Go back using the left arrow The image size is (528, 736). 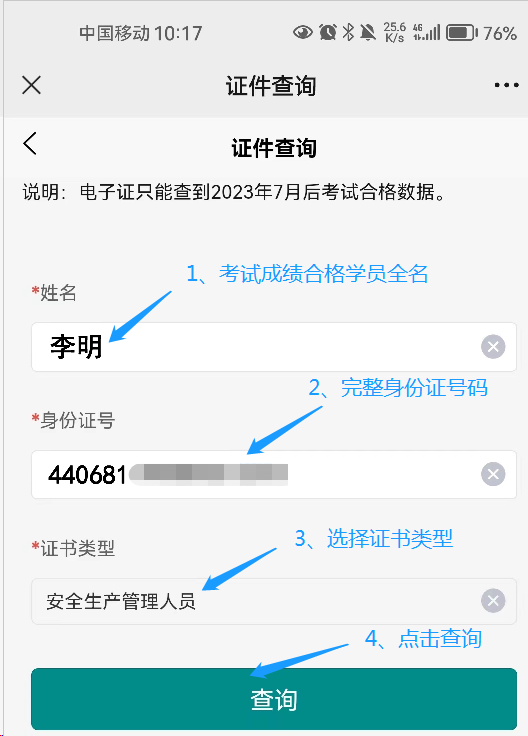[30, 143]
